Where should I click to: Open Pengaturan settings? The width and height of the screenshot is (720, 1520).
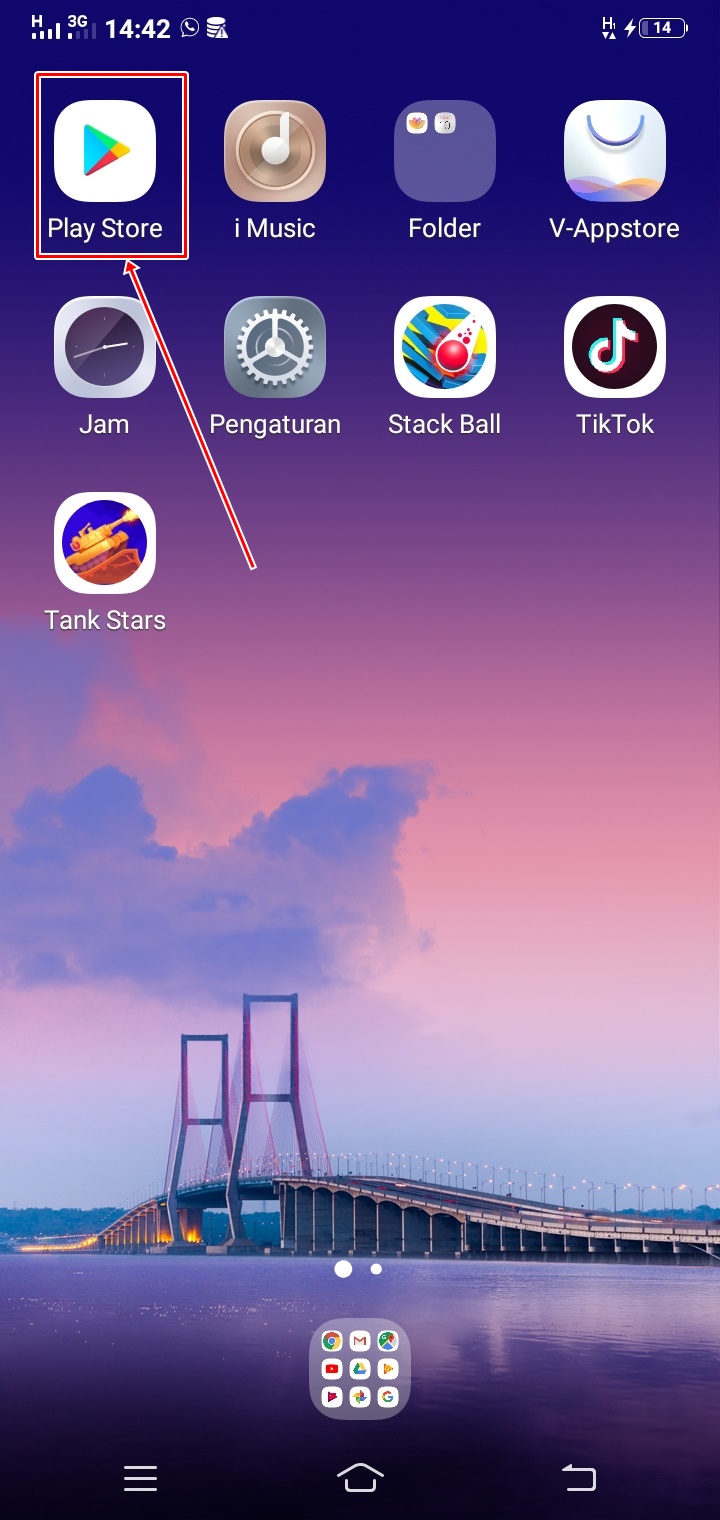coord(275,347)
